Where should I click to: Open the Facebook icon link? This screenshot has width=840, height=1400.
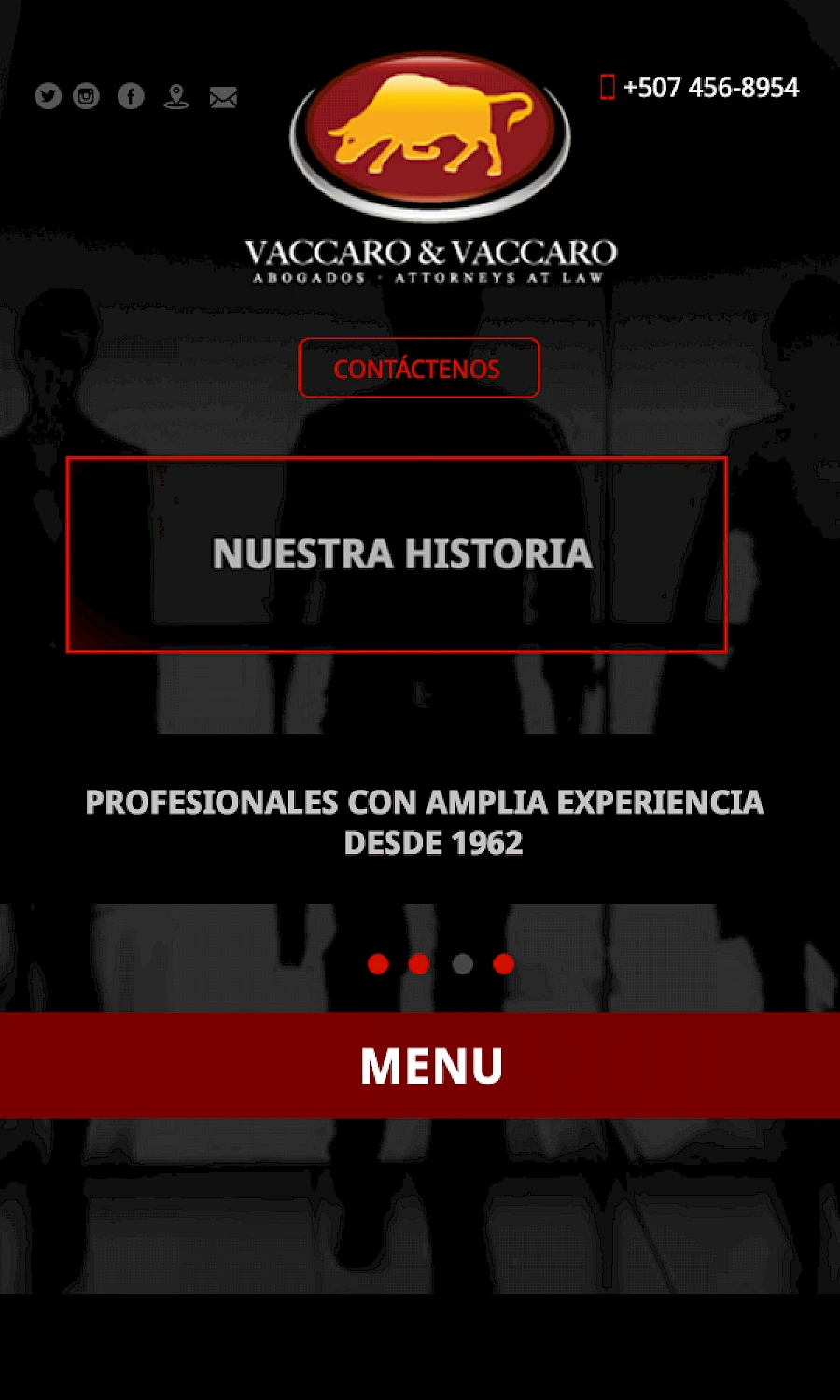tap(131, 96)
